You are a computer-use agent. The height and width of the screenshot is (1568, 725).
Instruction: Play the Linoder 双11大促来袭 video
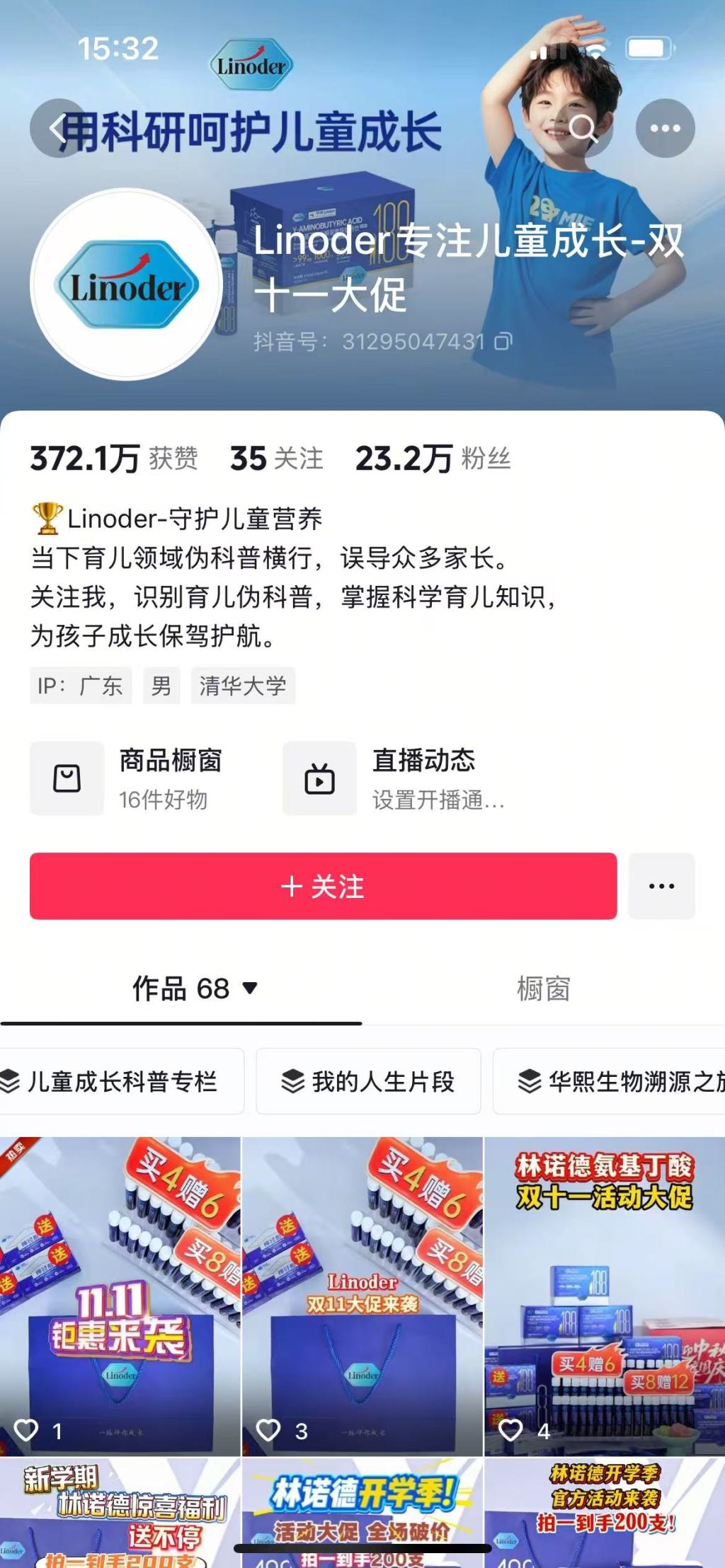pyautogui.click(x=362, y=1295)
